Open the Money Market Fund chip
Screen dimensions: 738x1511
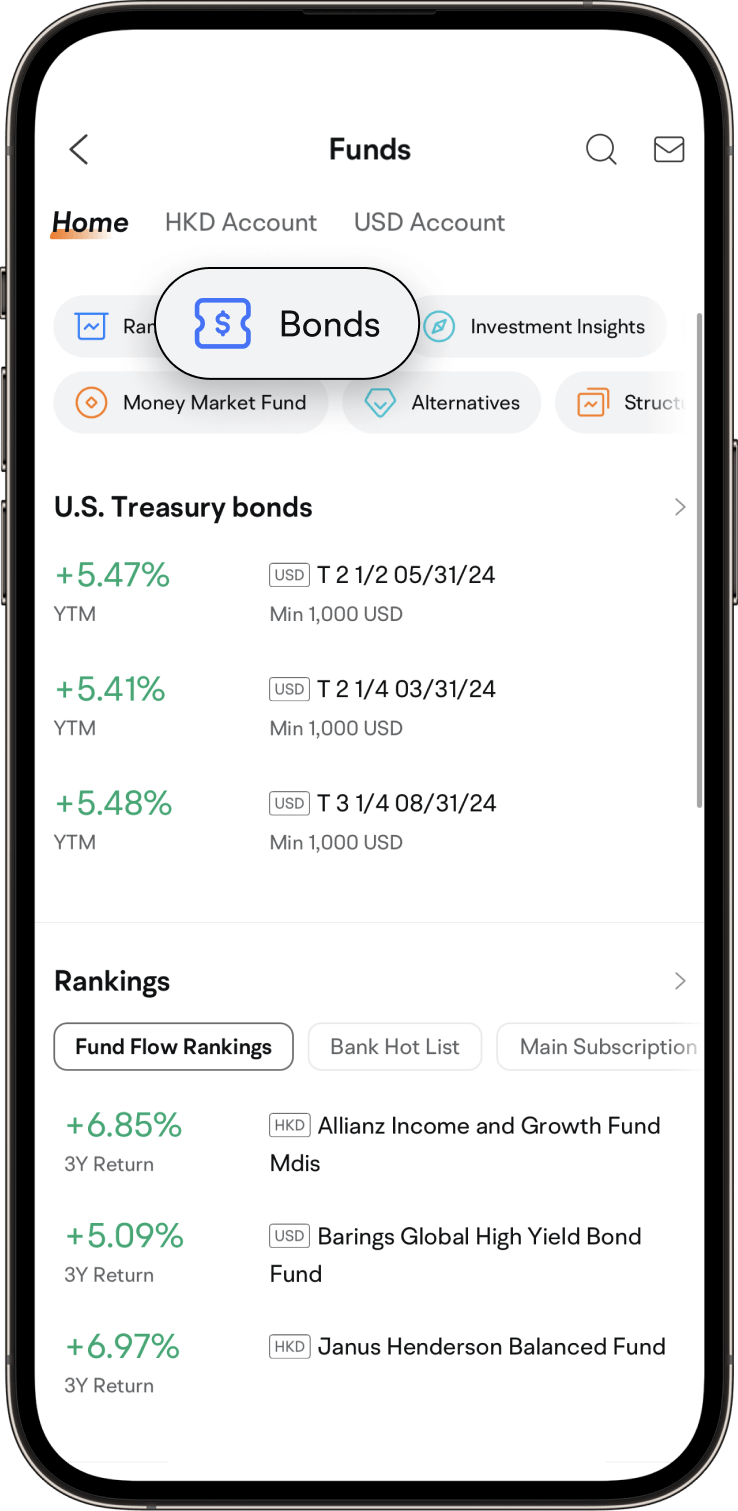coord(191,403)
